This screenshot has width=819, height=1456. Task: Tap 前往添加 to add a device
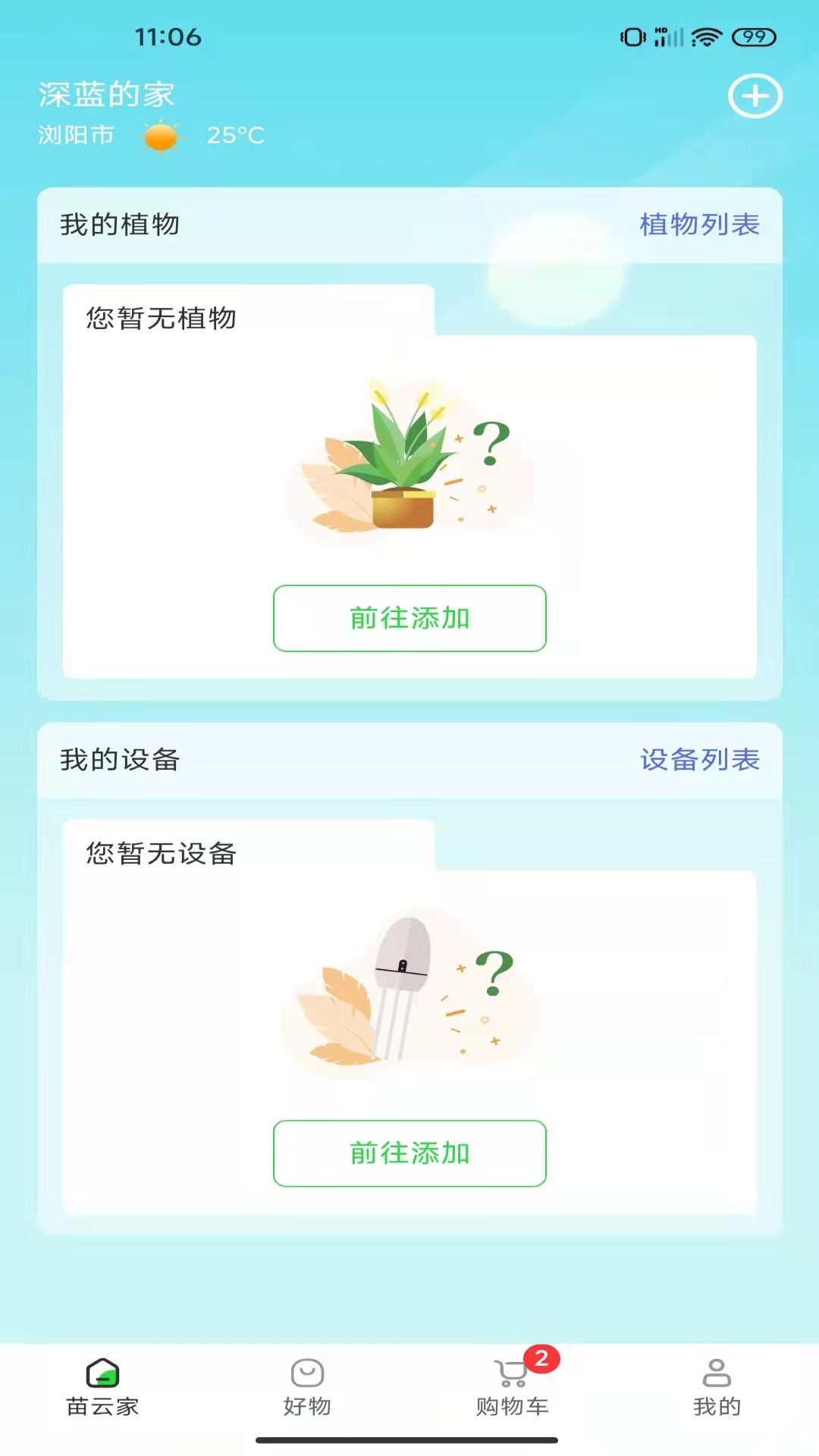pos(409,1153)
